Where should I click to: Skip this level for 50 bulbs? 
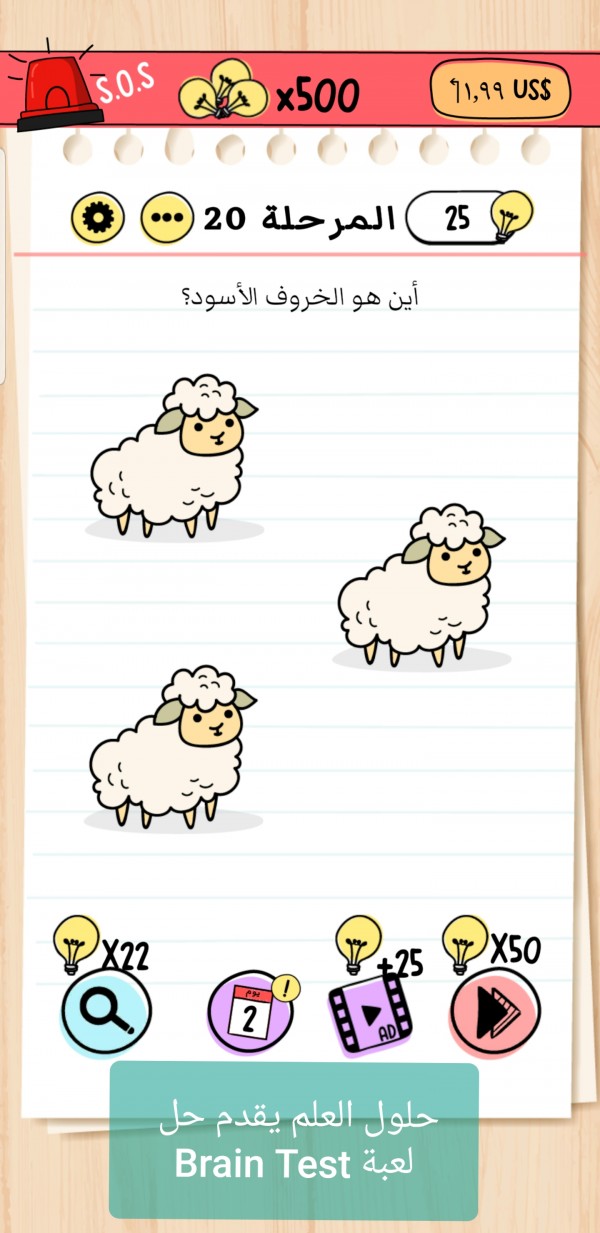pos(496,1011)
